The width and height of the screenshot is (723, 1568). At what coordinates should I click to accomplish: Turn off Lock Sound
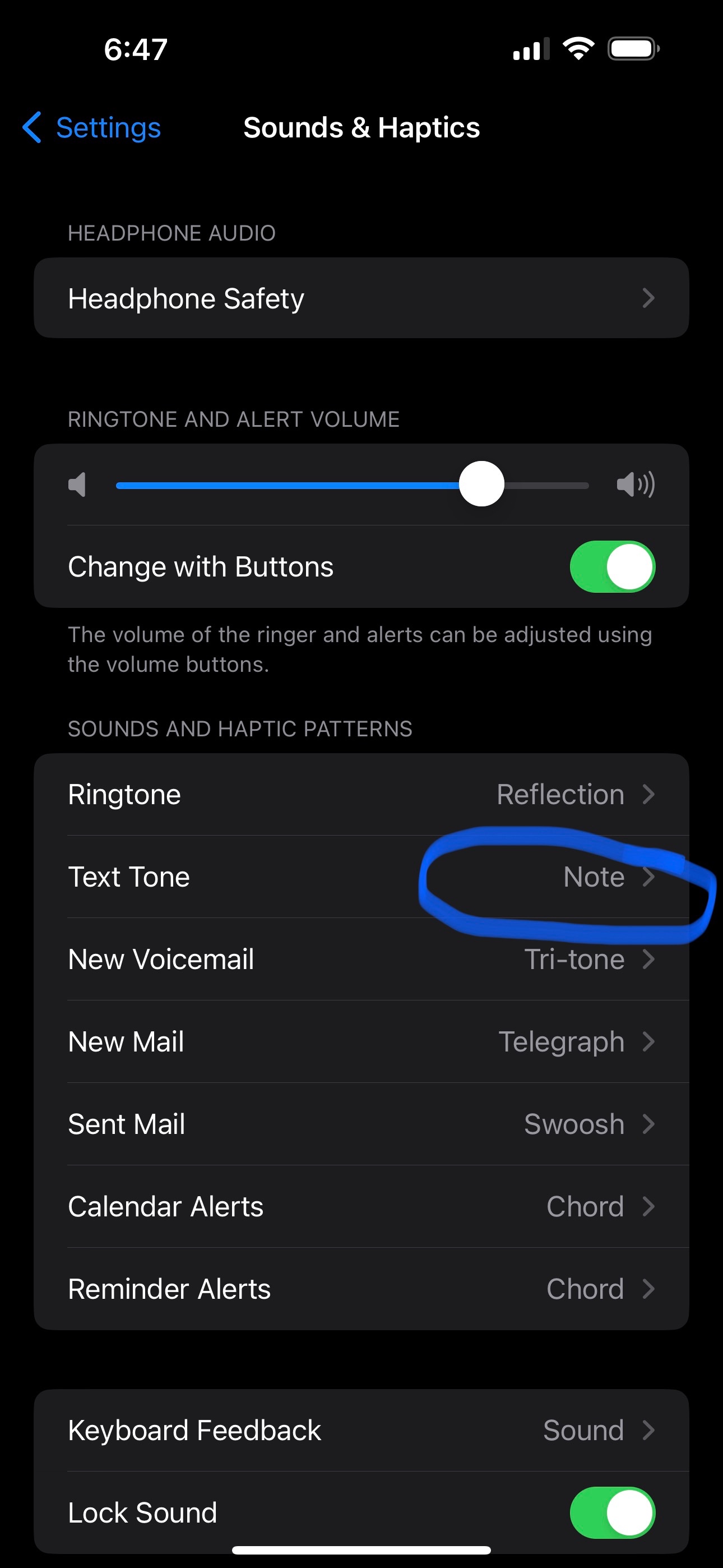pos(611,1512)
